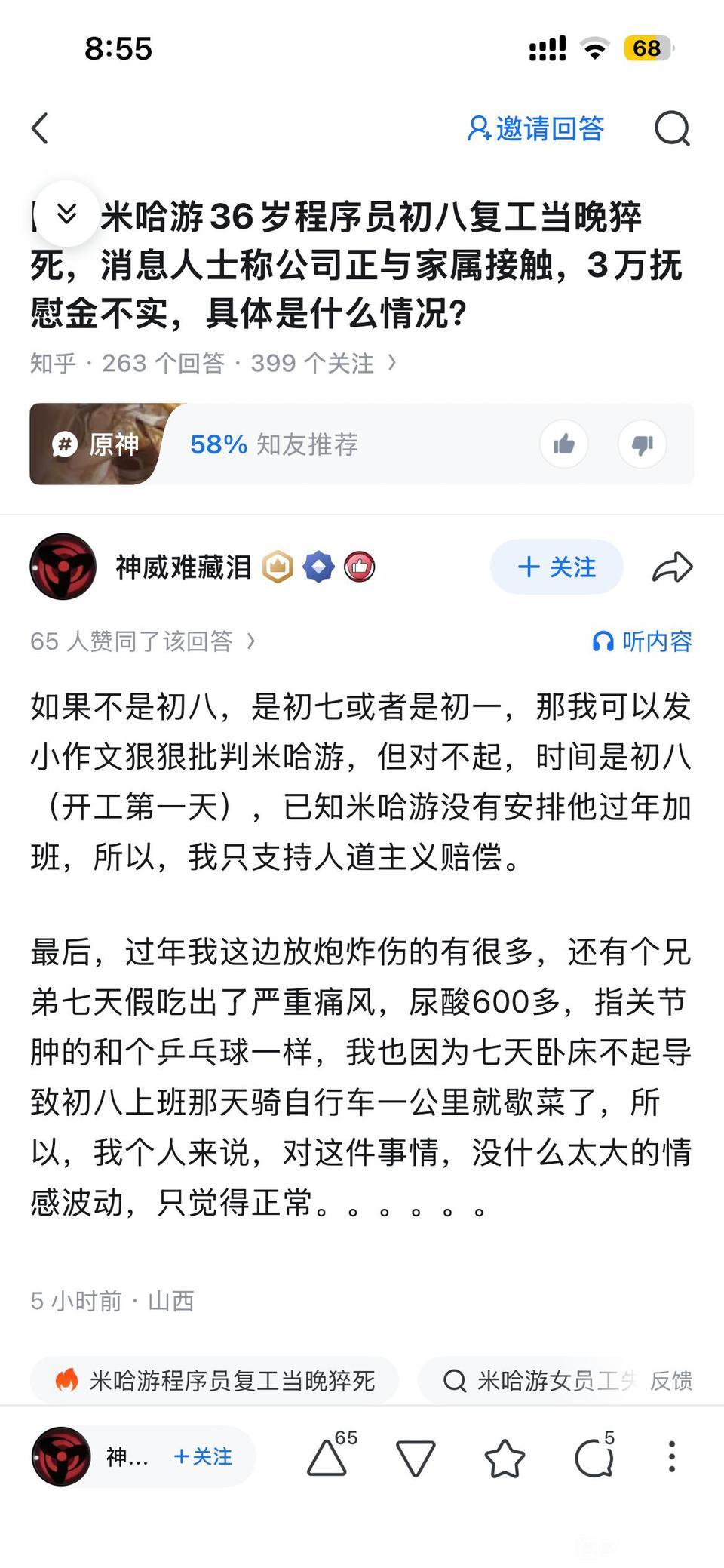Thumbs up the 知友推荐 recommendation
724x1568 pixels.
563,444
